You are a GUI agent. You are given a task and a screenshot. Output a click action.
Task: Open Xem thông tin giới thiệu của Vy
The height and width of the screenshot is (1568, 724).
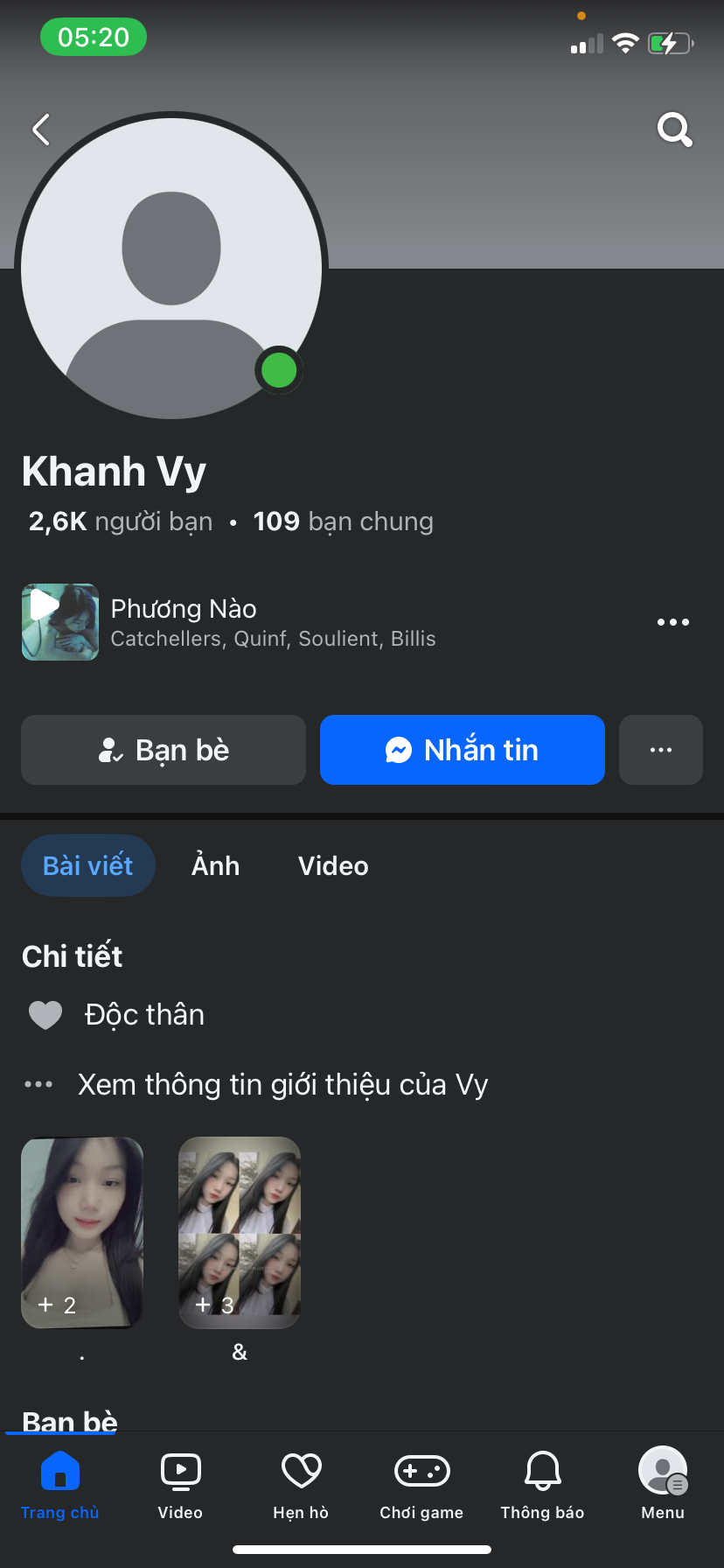pos(282,1084)
